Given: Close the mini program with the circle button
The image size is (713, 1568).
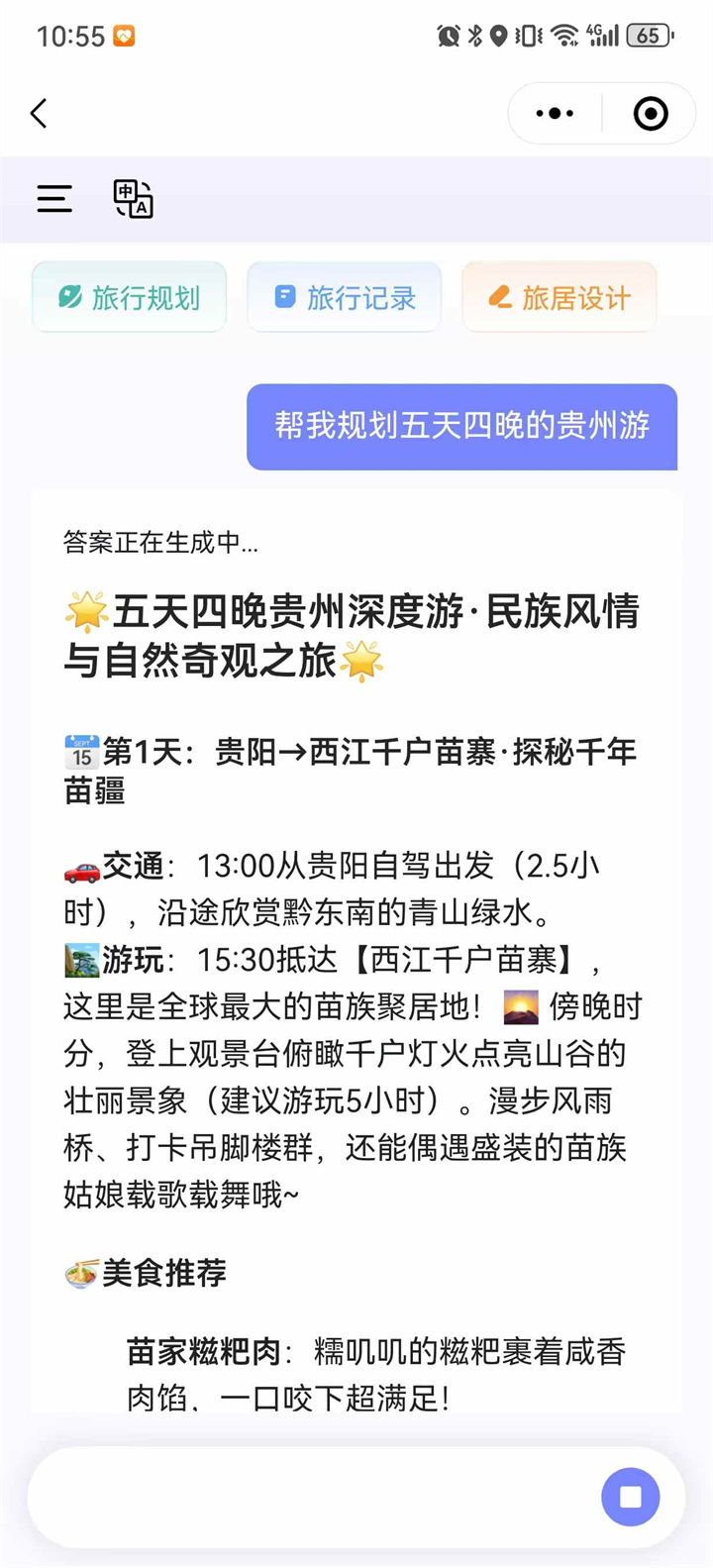Looking at the screenshot, I should pos(651,114).
